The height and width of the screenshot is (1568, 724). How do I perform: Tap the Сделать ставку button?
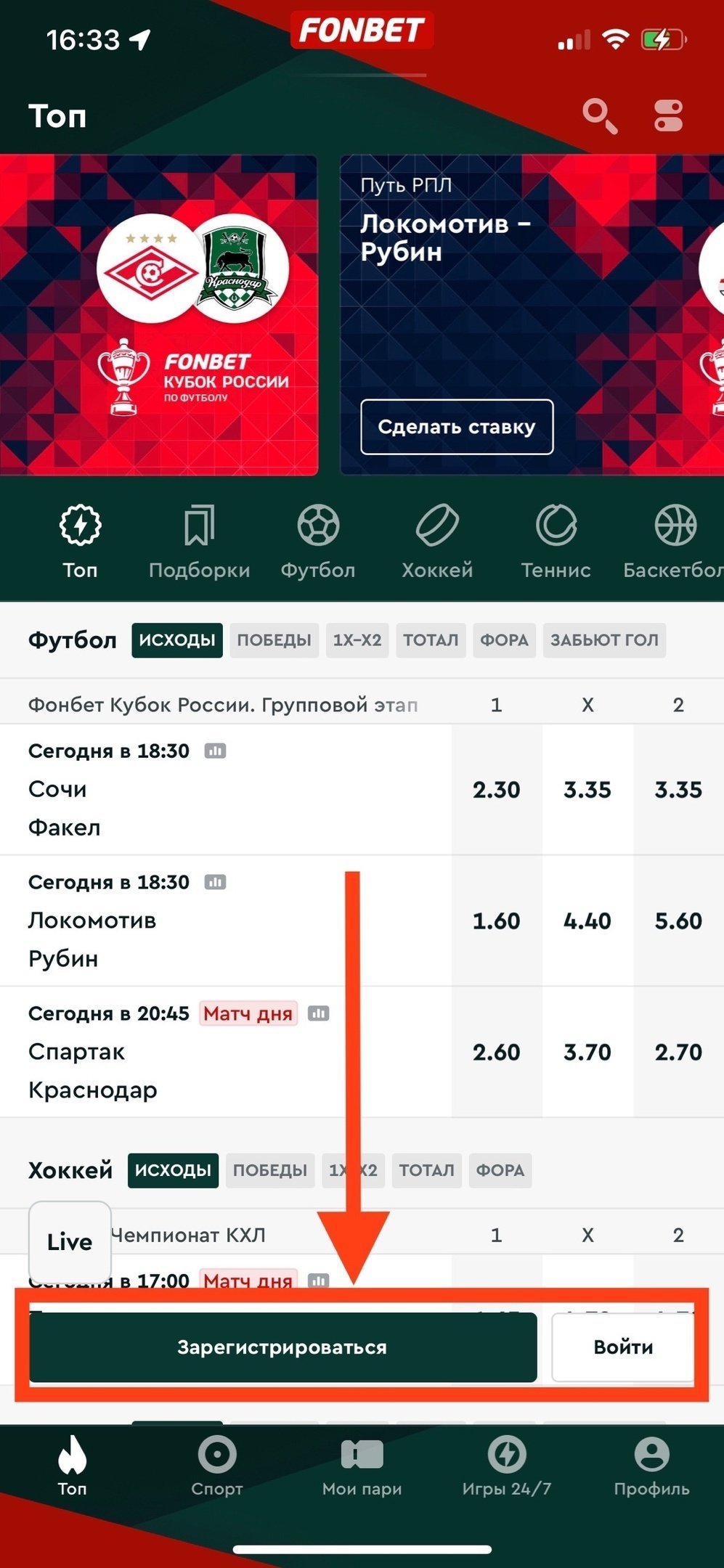pos(457,427)
